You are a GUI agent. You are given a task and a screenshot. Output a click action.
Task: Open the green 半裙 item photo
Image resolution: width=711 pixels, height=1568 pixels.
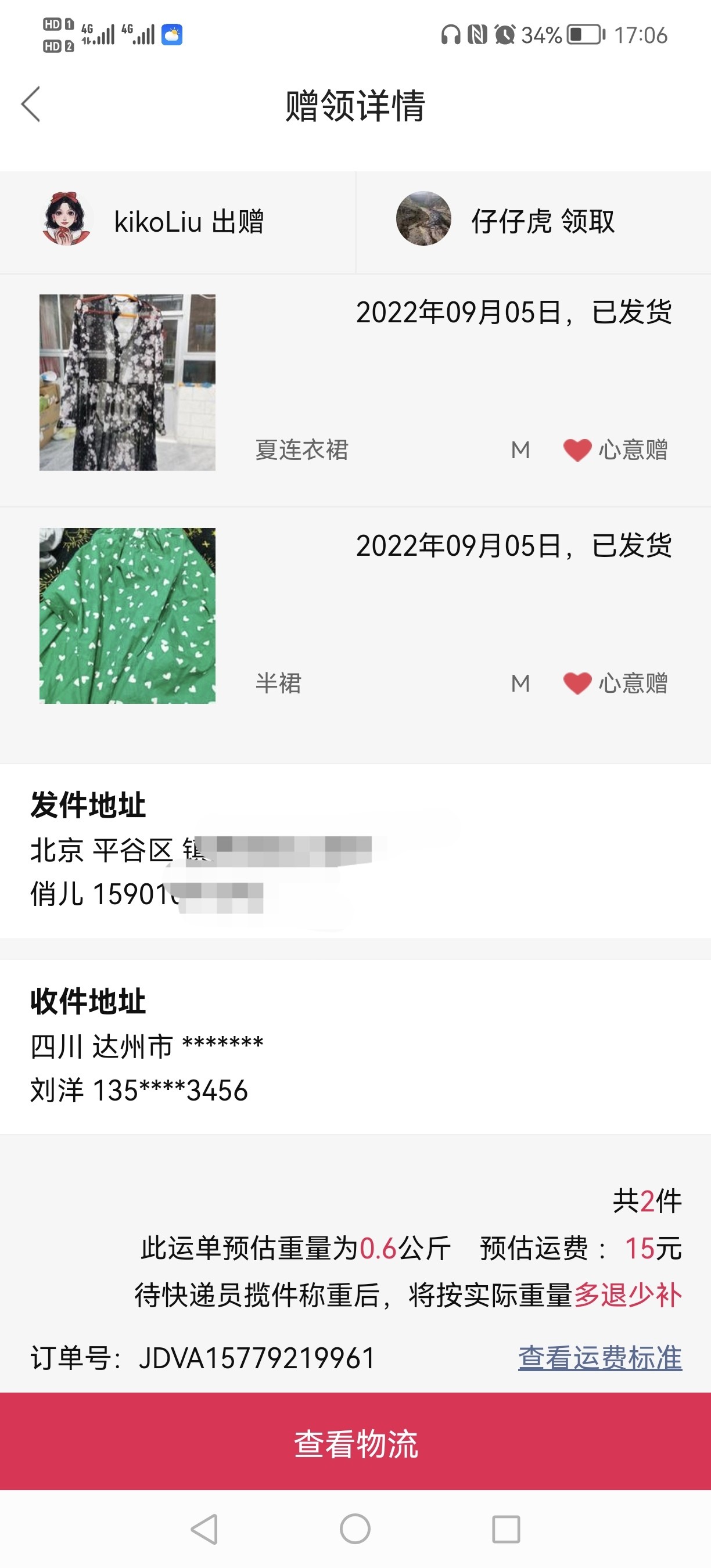pos(127,616)
